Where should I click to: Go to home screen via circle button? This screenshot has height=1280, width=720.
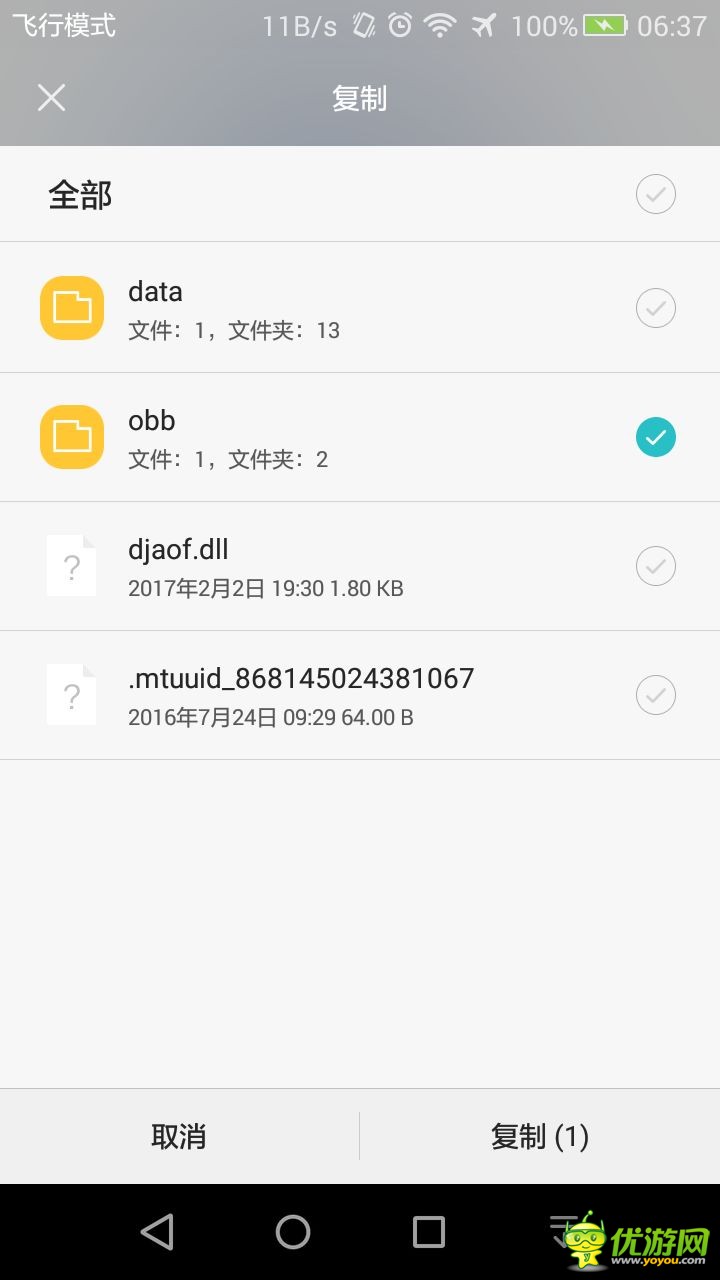(293, 1232)
